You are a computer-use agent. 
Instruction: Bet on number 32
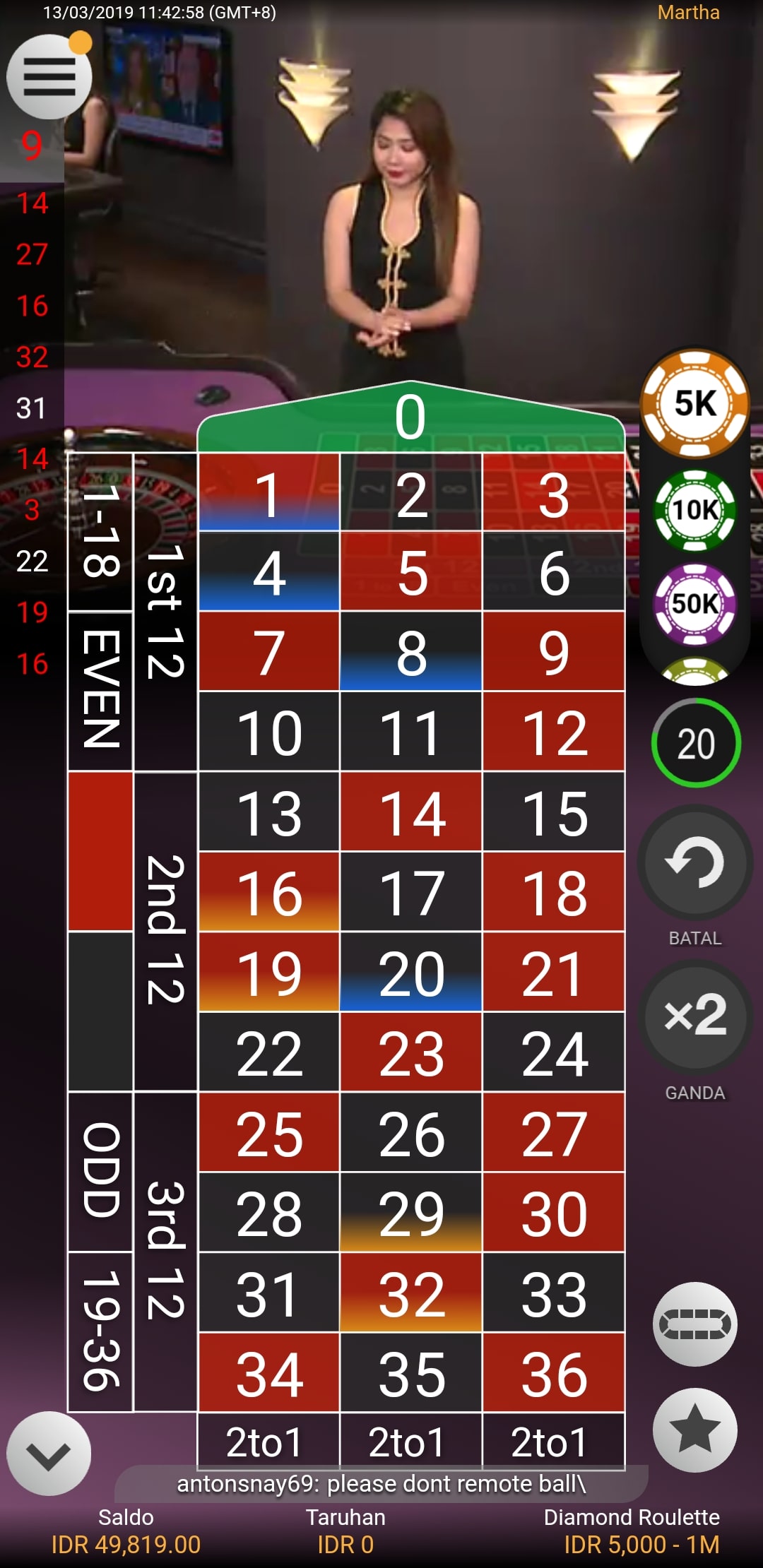pos(410,1294)
